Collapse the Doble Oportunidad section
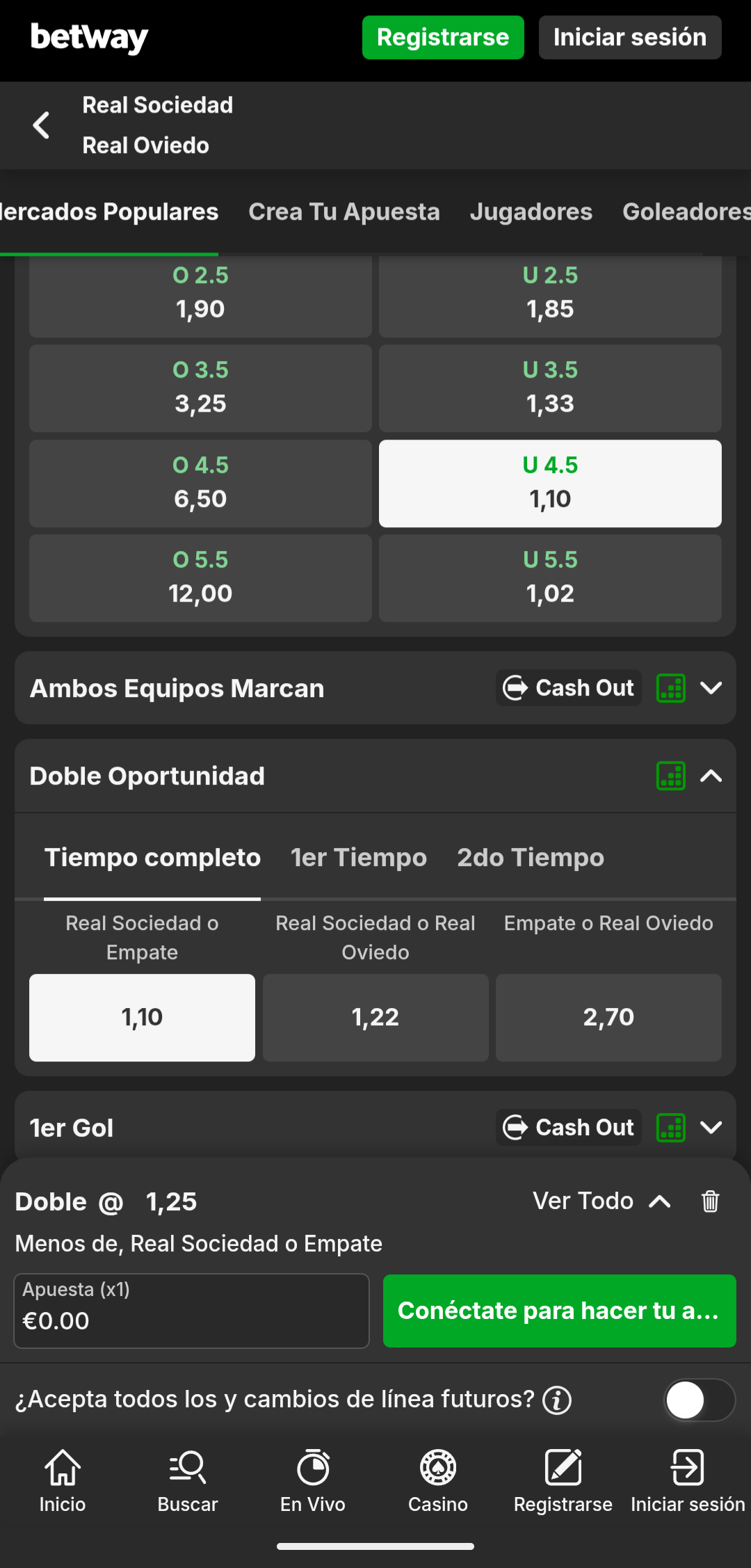751x1568 pixels. pyautogui.click(x=711, y=776)
